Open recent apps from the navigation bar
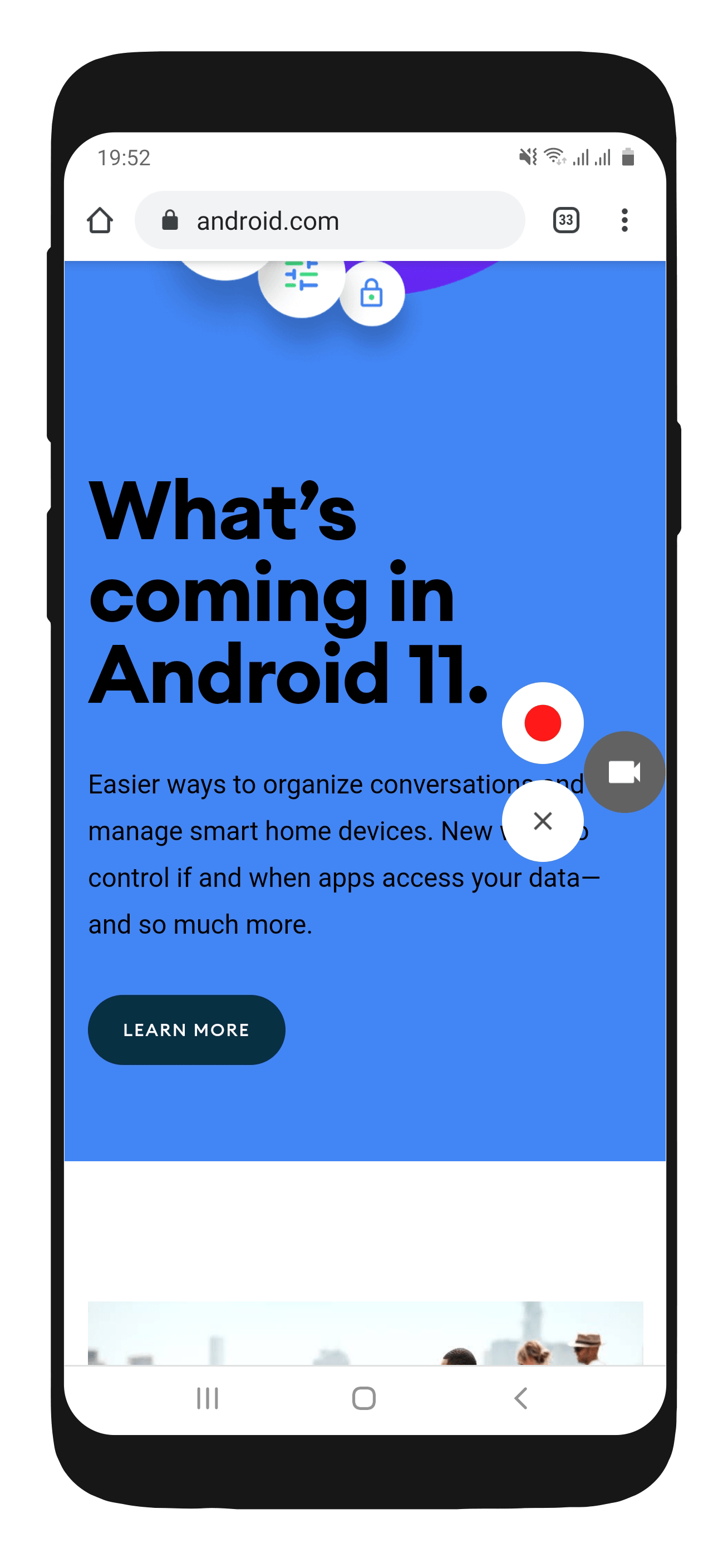This screenshot has width=728, height=1568. point(208,1398)
